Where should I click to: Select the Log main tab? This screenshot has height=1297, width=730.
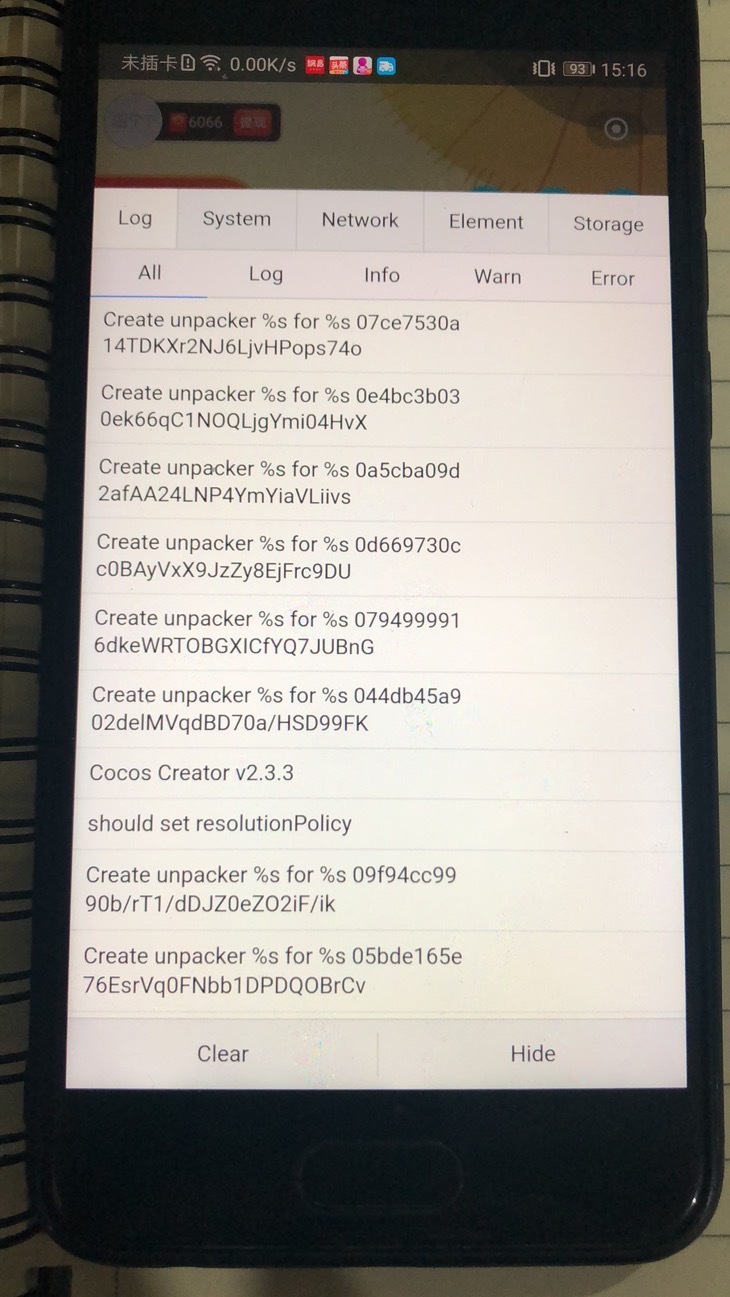point(135,217)
